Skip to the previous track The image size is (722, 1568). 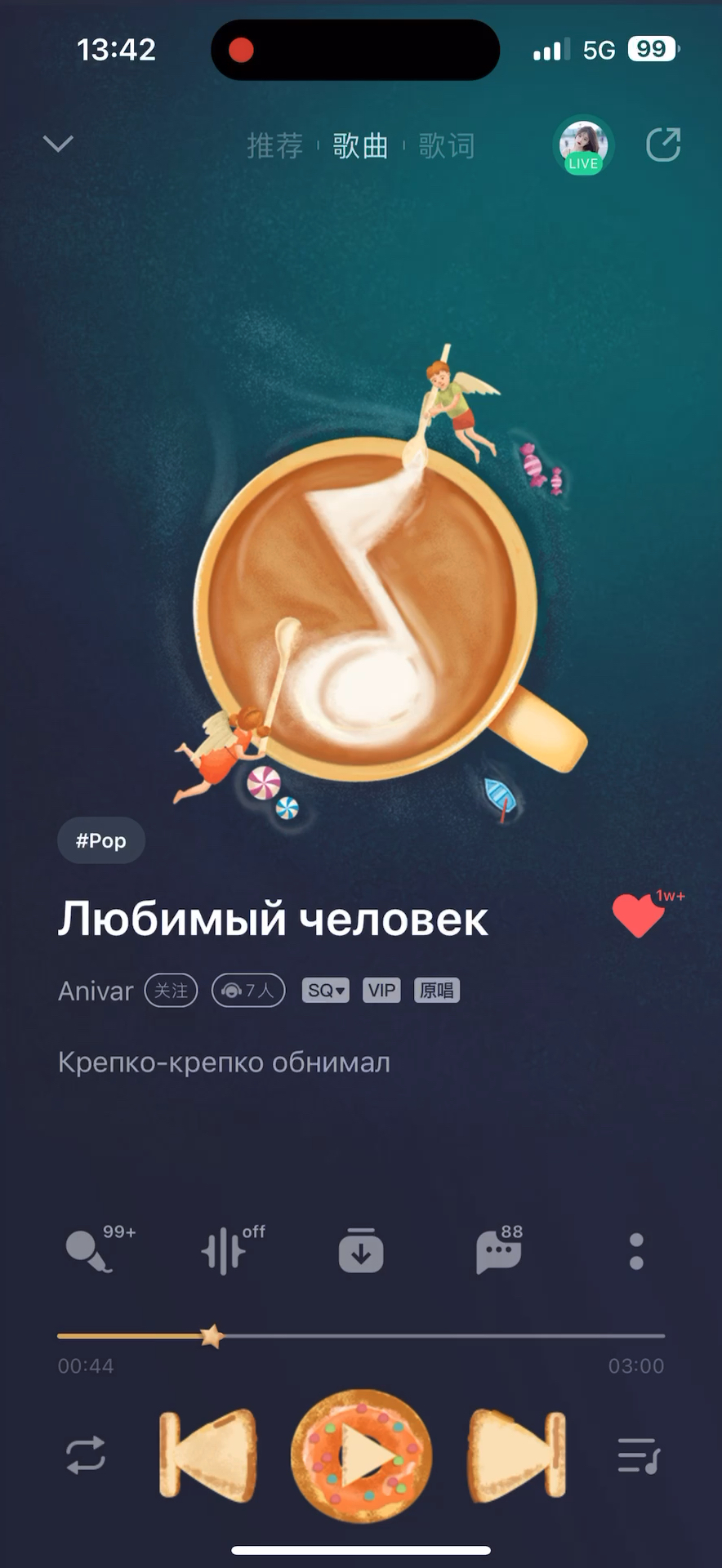click(x=208, y=1455)
